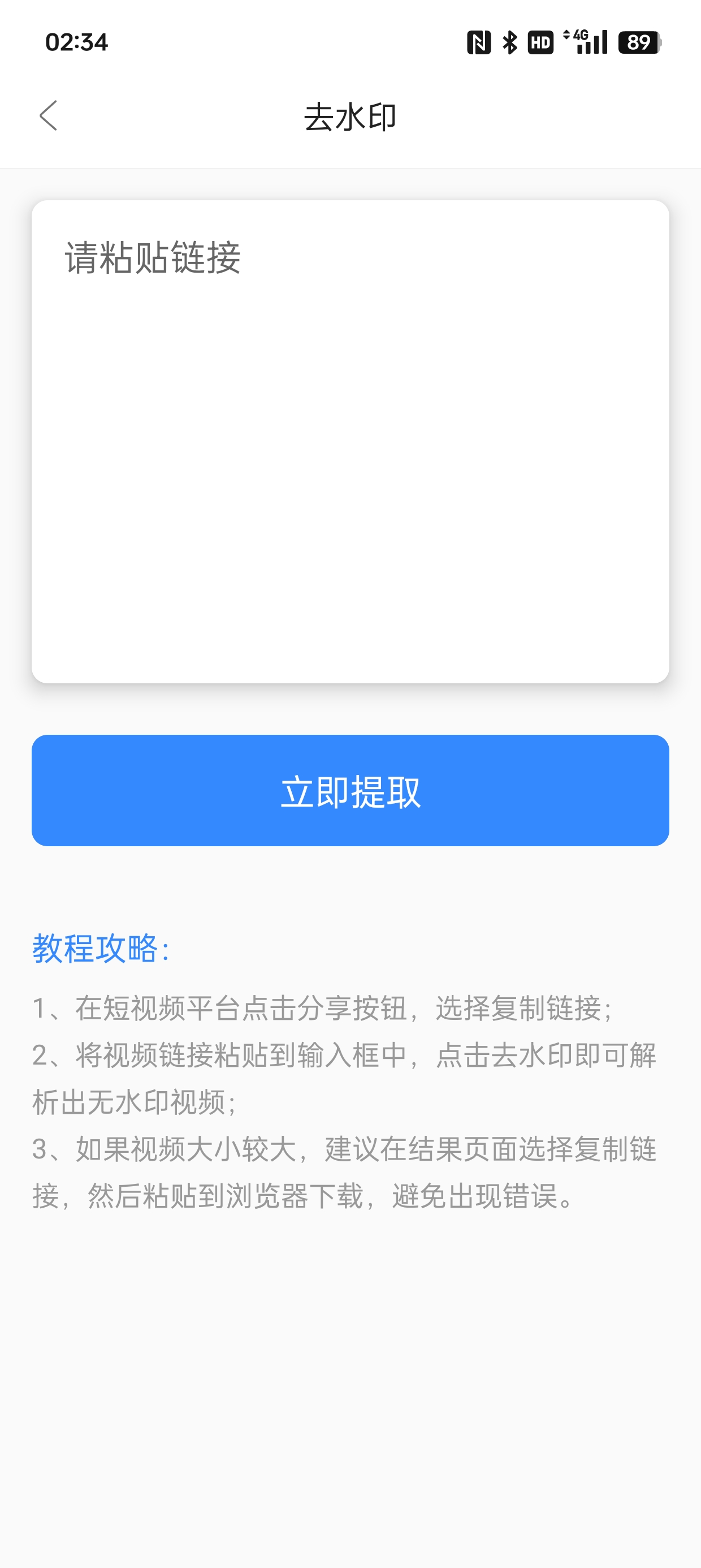Tap the 立即提取 button
The width and height of the screenshot is (701, 1568).
[x=350, y=790]
